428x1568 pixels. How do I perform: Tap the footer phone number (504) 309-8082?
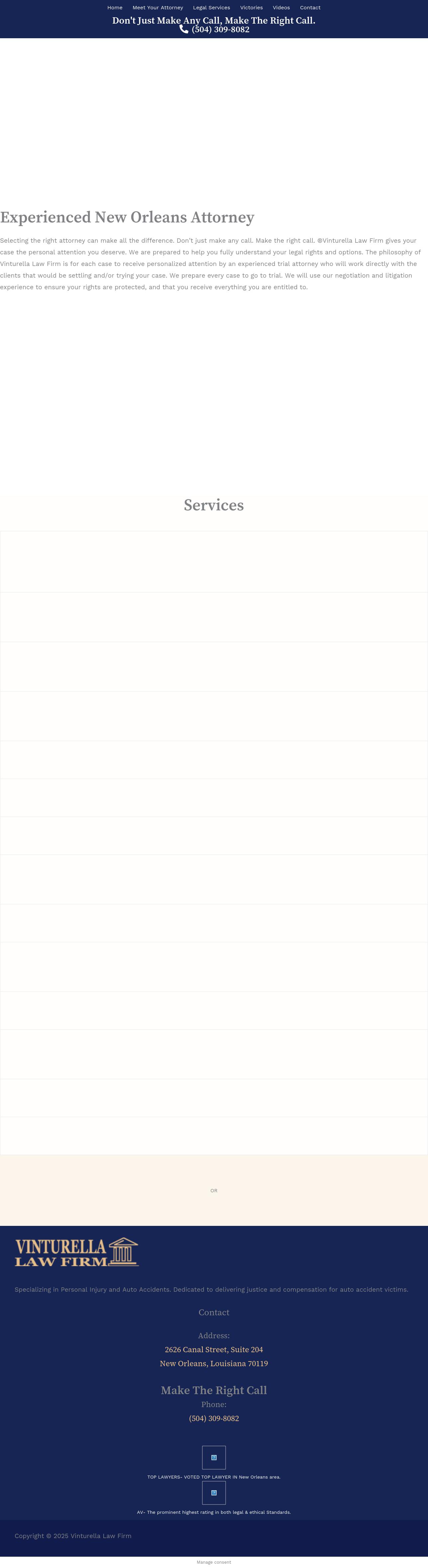213,1418
